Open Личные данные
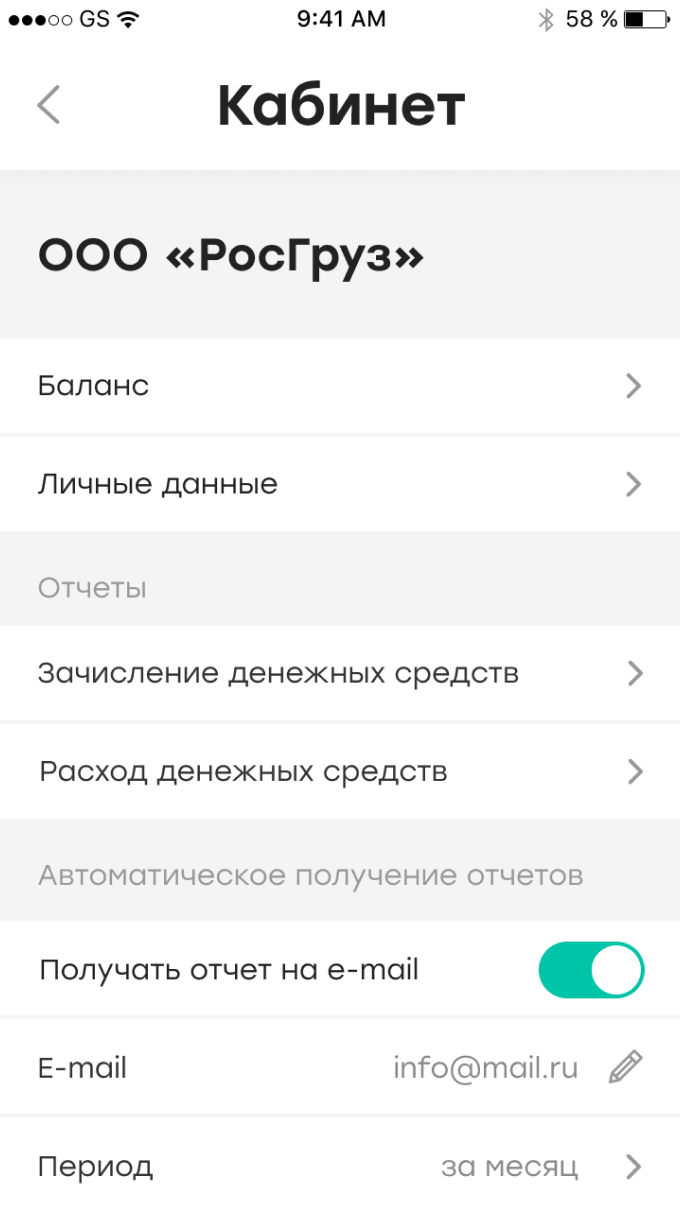 pos(340,485)
